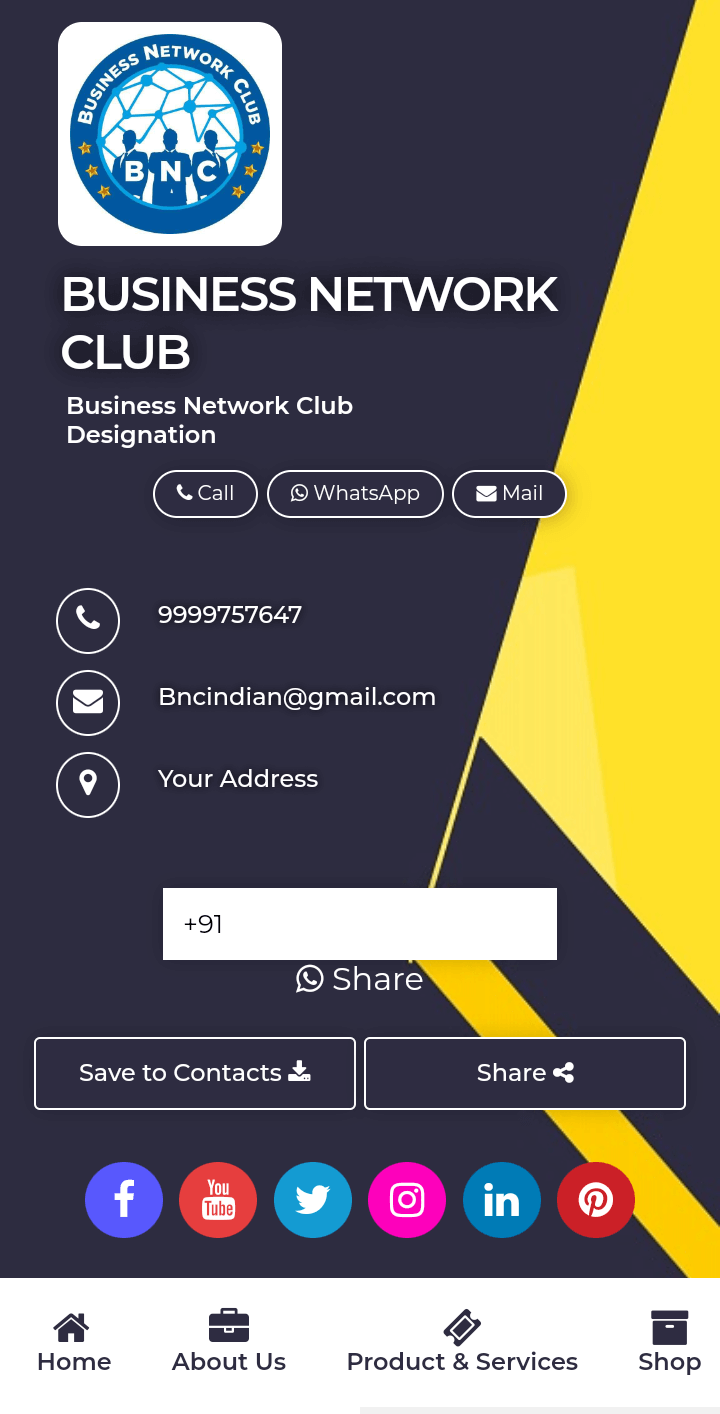Open the YouTube channel icon
The width and height of the screenshot is (720, 1414).
point(218,1200)
